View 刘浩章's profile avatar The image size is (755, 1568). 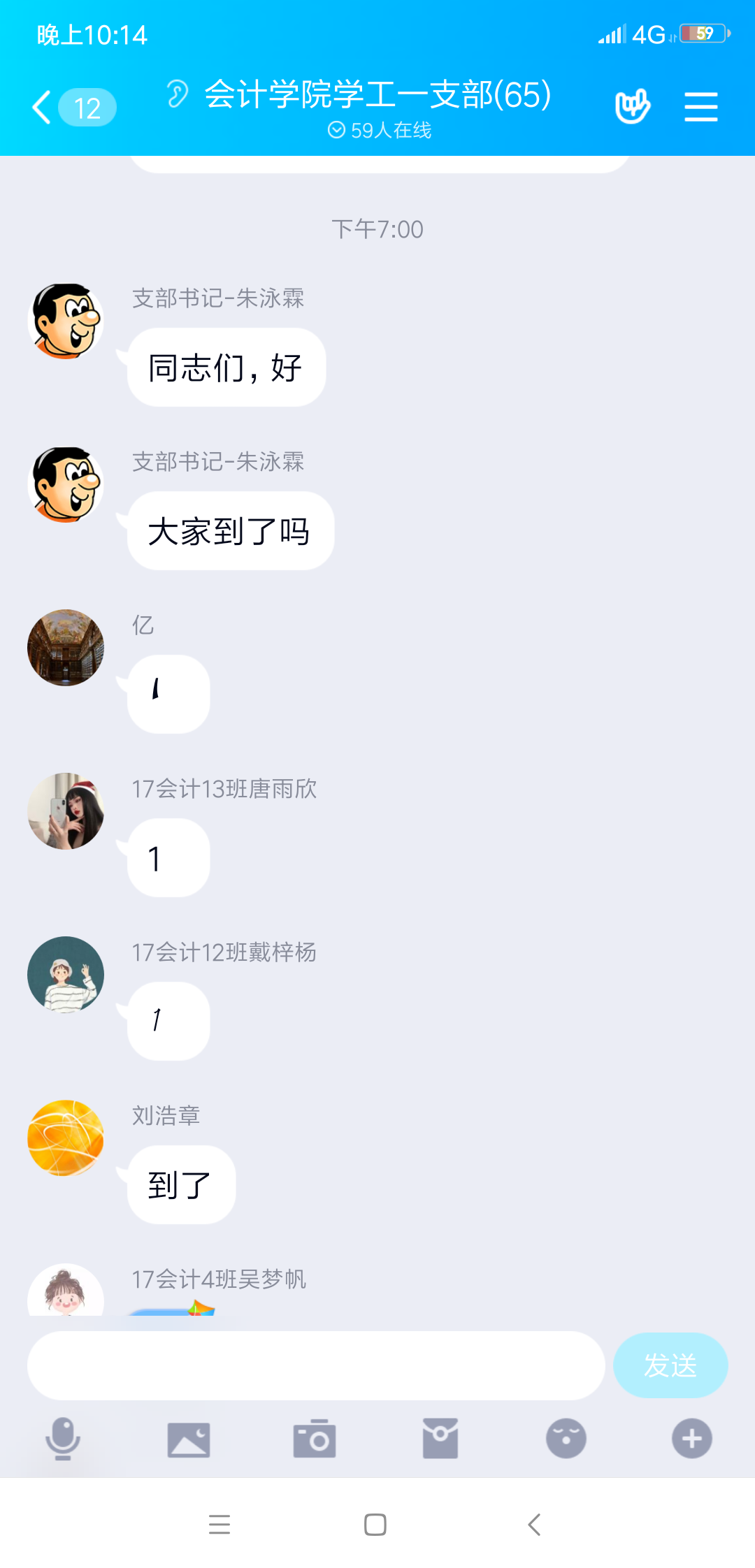(x=66, y=1138)
